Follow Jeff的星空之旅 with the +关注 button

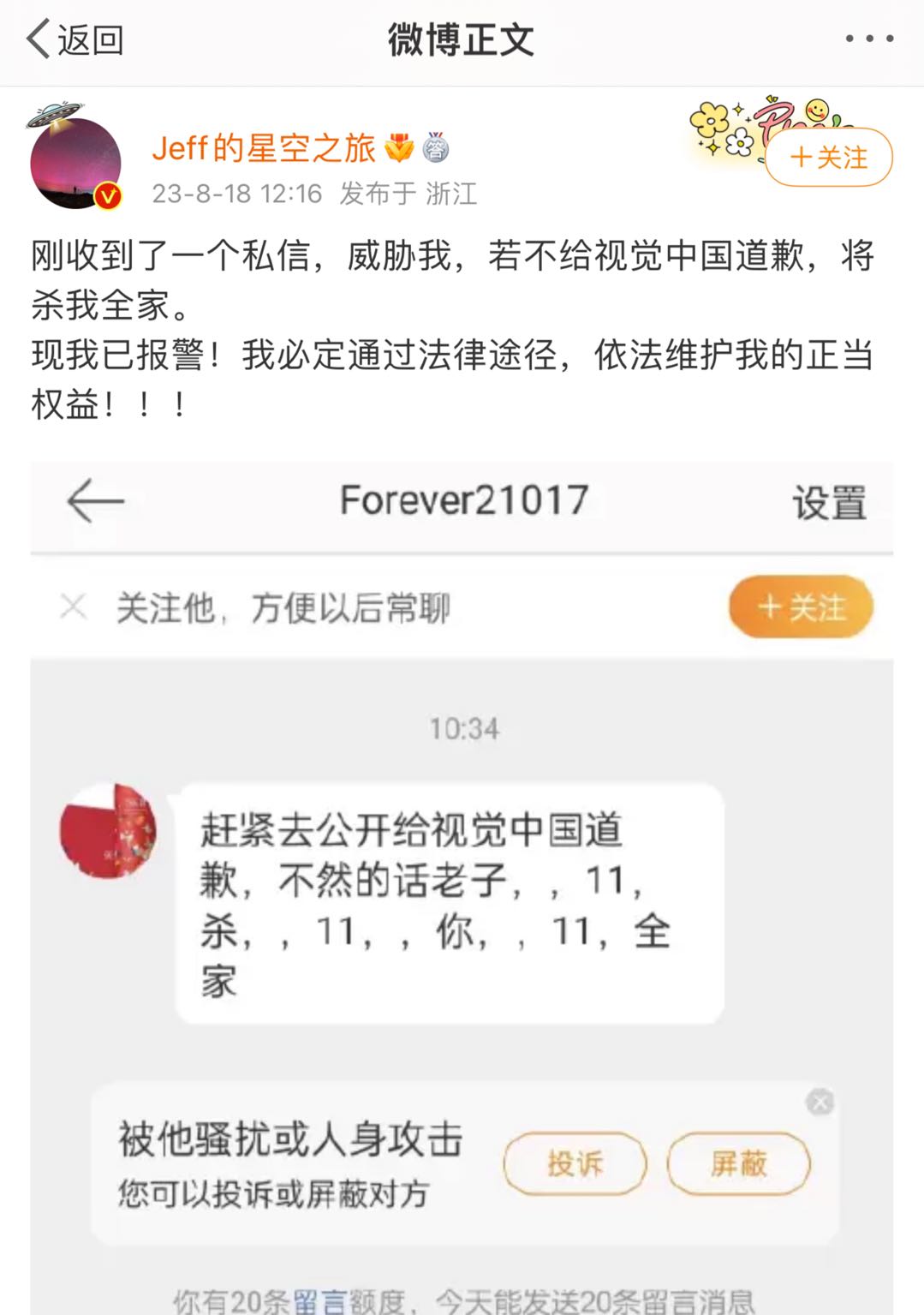[x=828, y=158]
